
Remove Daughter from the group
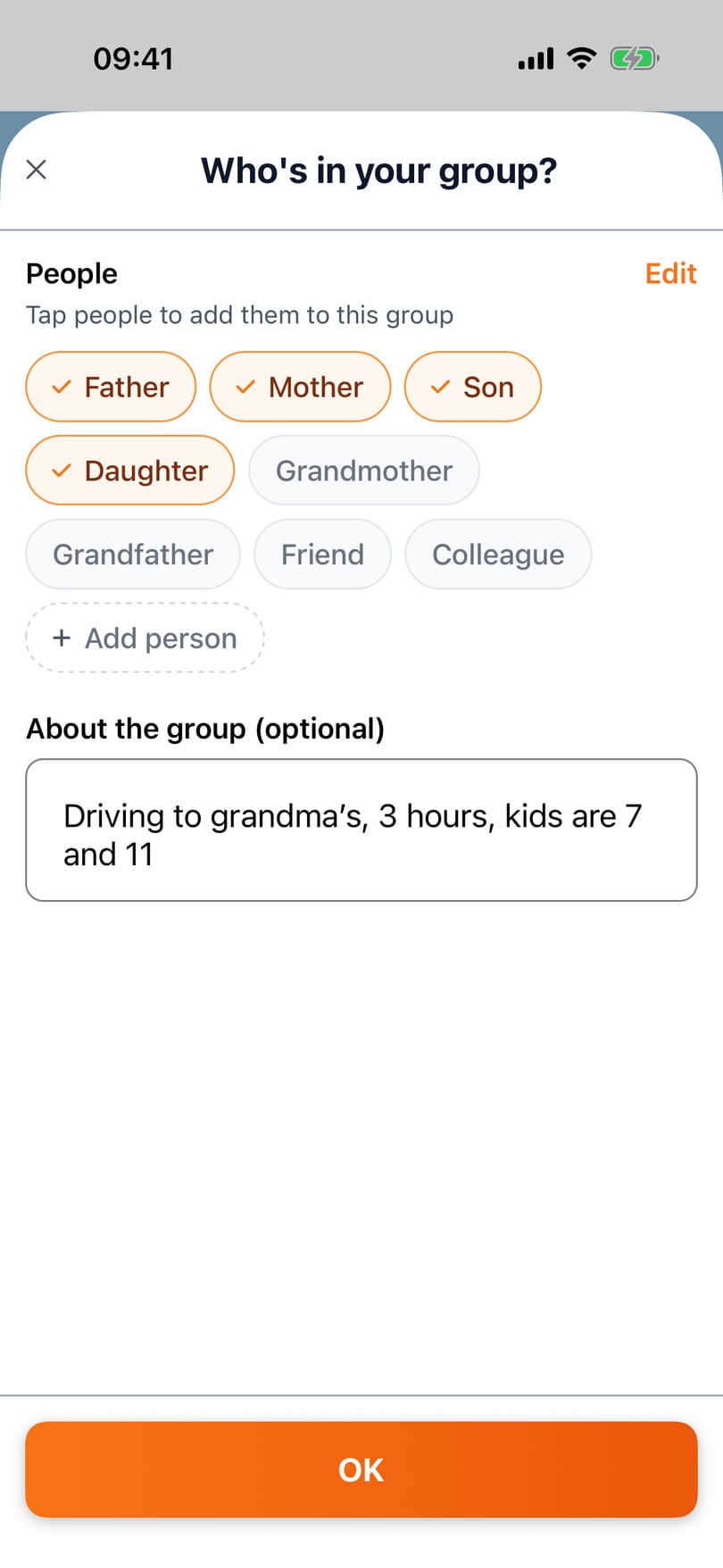click(130, 471)
